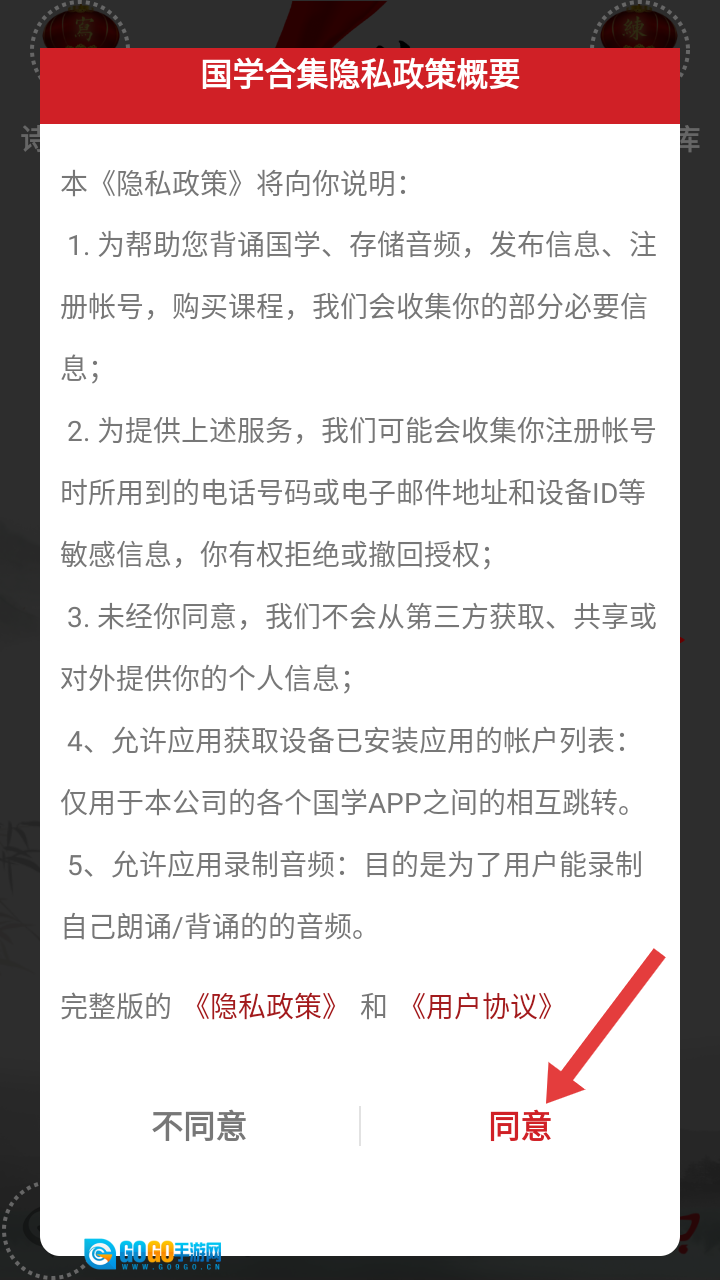Image resolution: width=720 pixels, height=1280 pixels.
Task: Open the 《用户协议》 link
Action: pyautogui.click(x=482, y=1006)
